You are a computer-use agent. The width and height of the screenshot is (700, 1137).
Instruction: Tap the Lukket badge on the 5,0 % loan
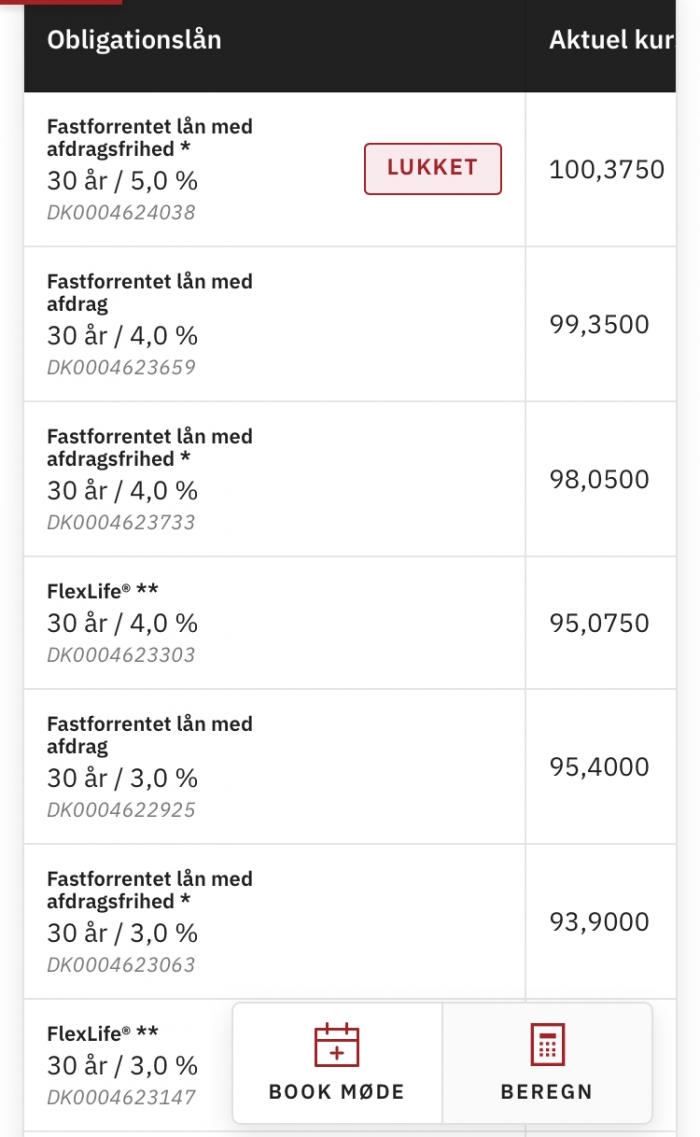point(432,169)
